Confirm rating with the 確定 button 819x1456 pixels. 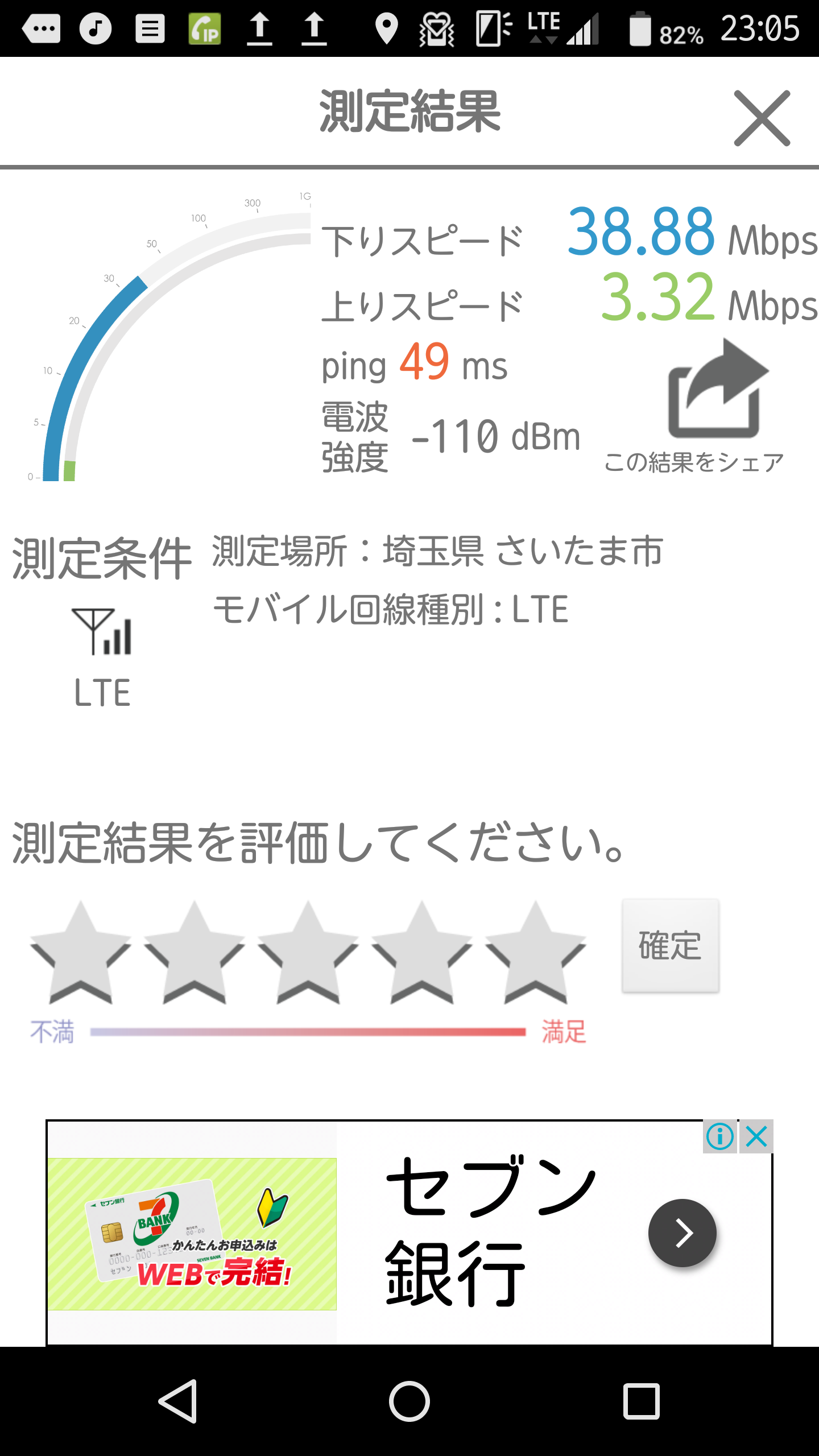tap(671, 946)
